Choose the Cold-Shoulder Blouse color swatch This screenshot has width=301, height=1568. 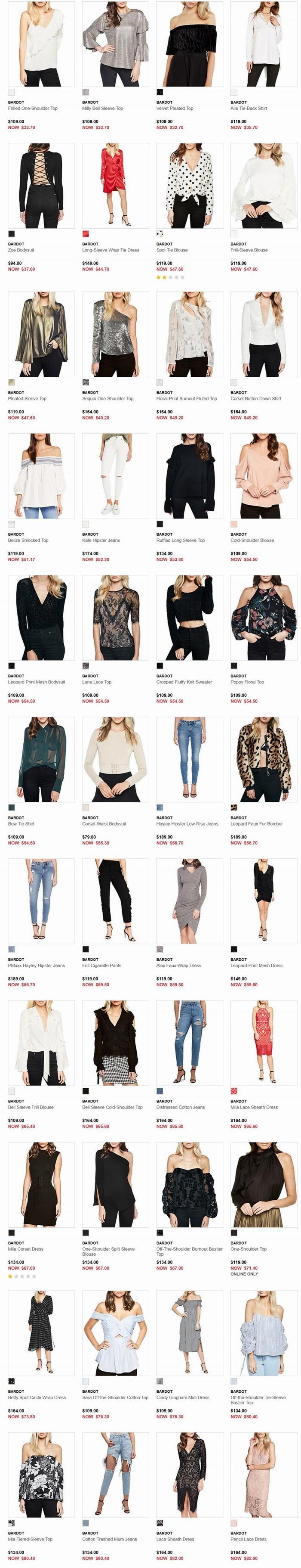coord(234,524)
